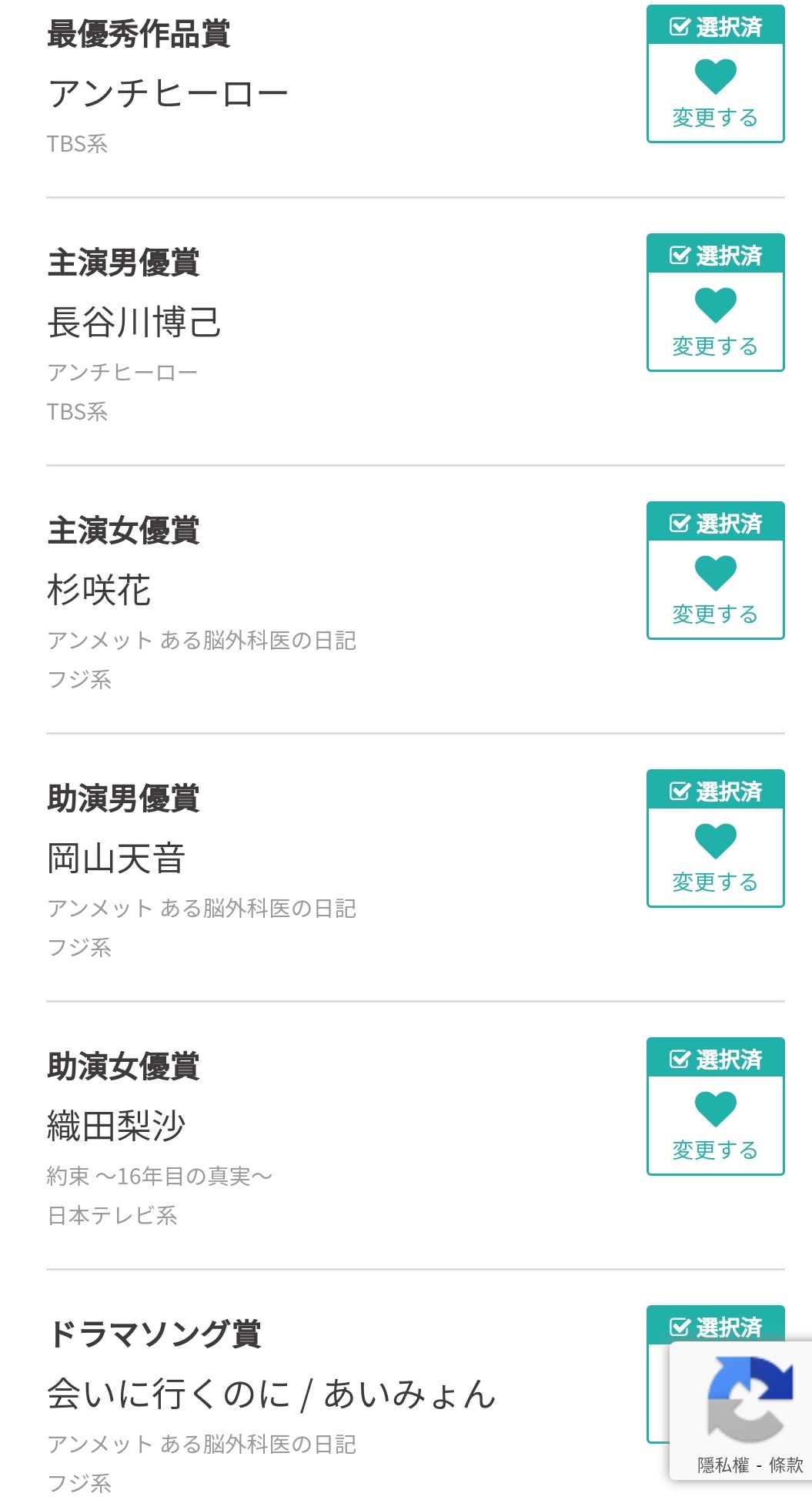812x1500 pixels.
Task: Change the 主演女優賞 pick 杉咲花
Action: coord(715,571)
